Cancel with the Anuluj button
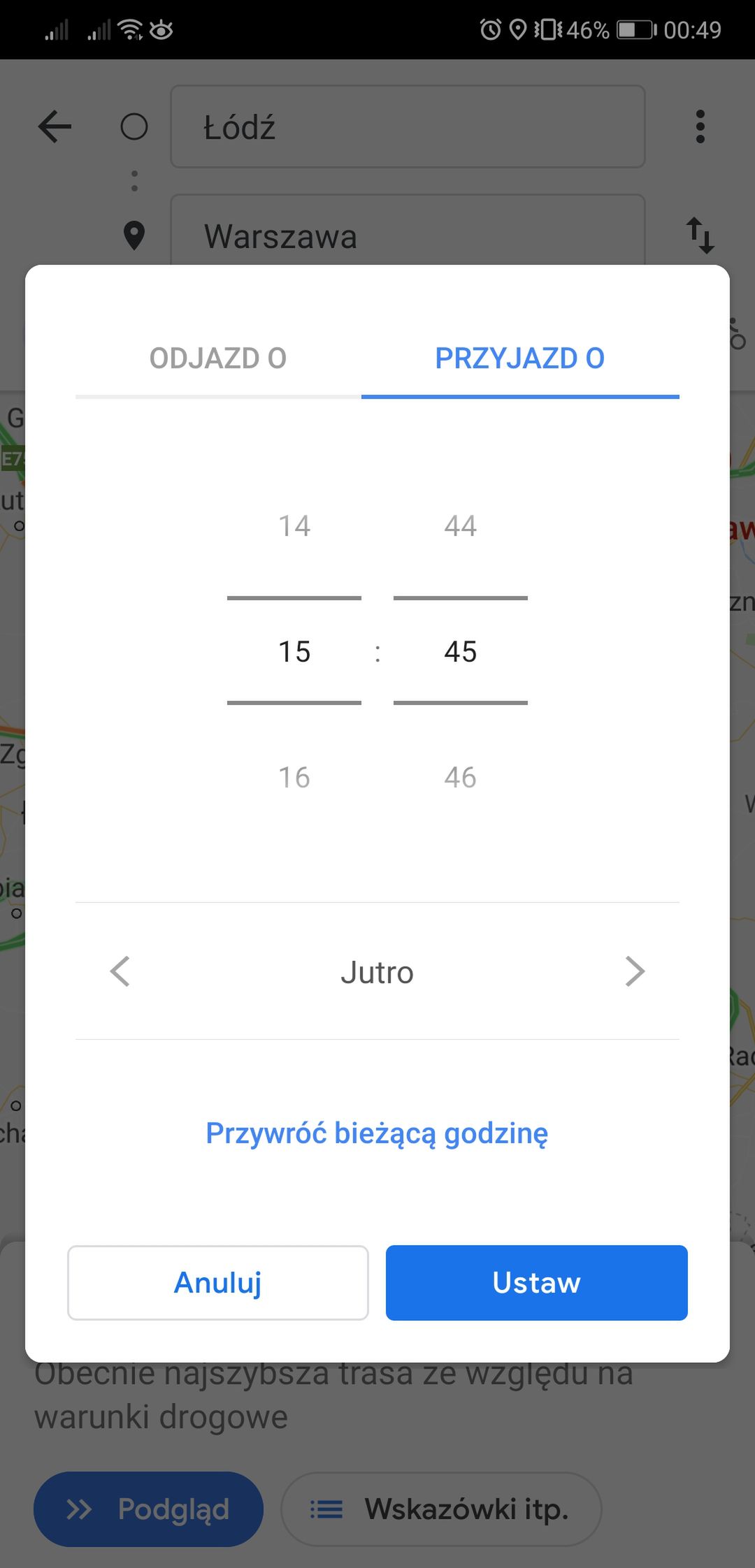This screenshot has height=1568, width=755. coord(218,1283)
